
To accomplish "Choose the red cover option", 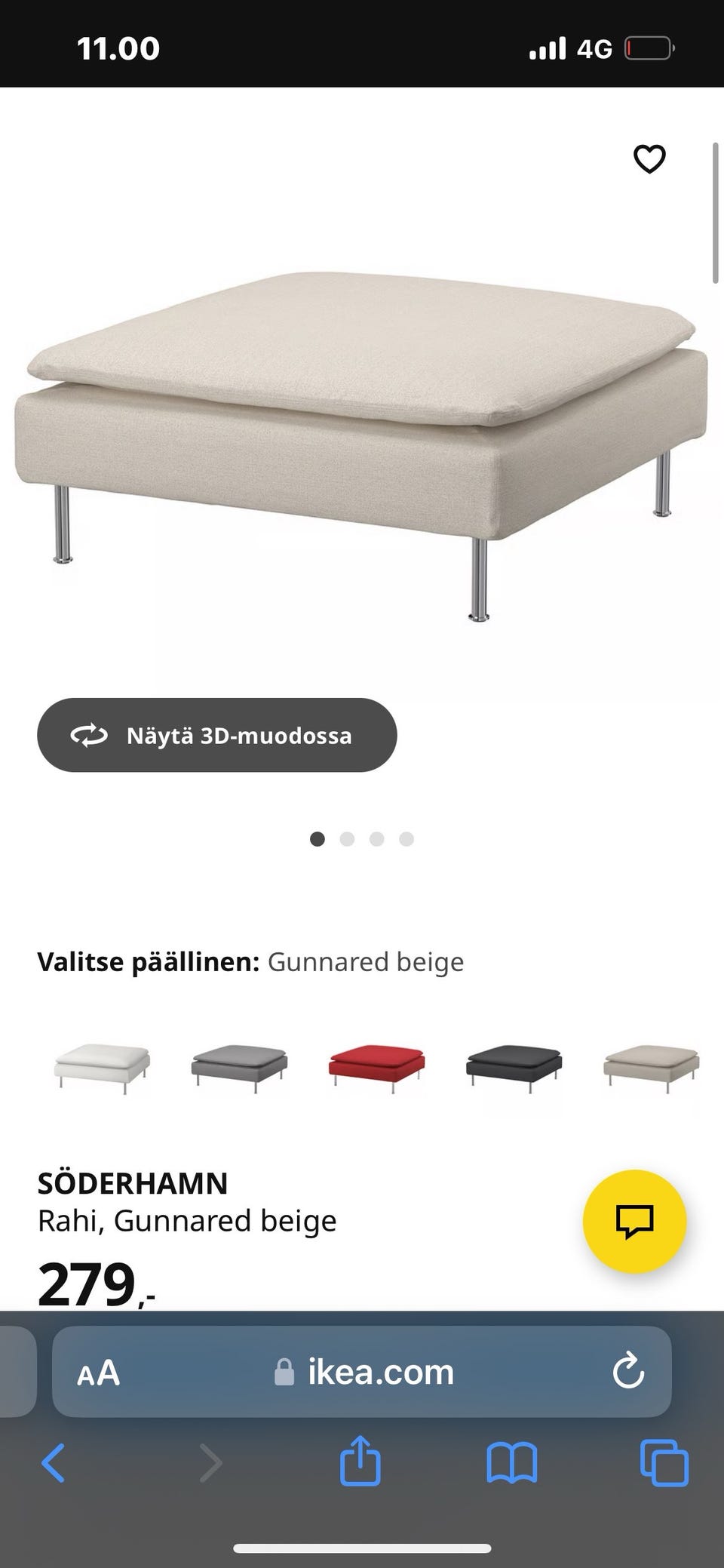I will (376, 1068).
